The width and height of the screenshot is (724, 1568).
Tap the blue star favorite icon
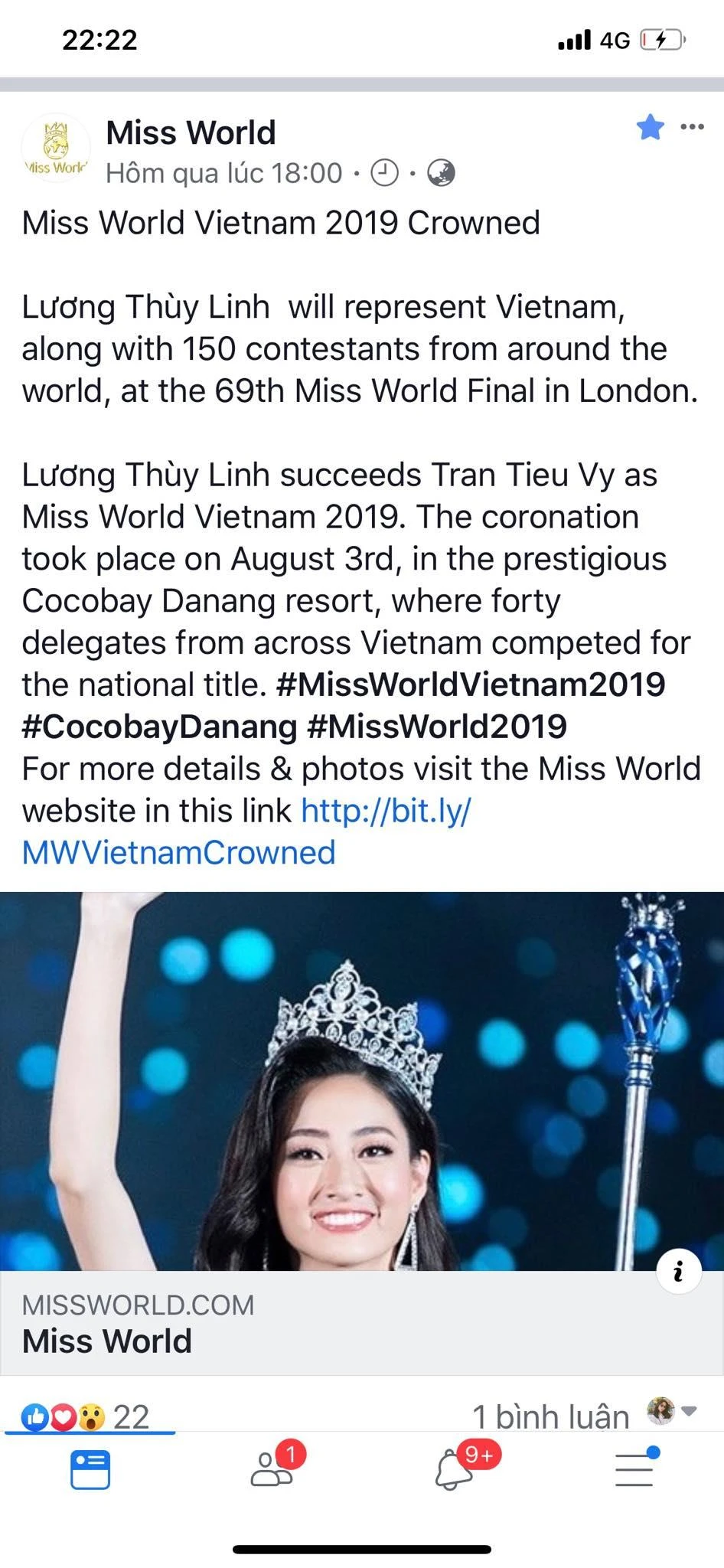pyautogui.click(x=651, y=127)
